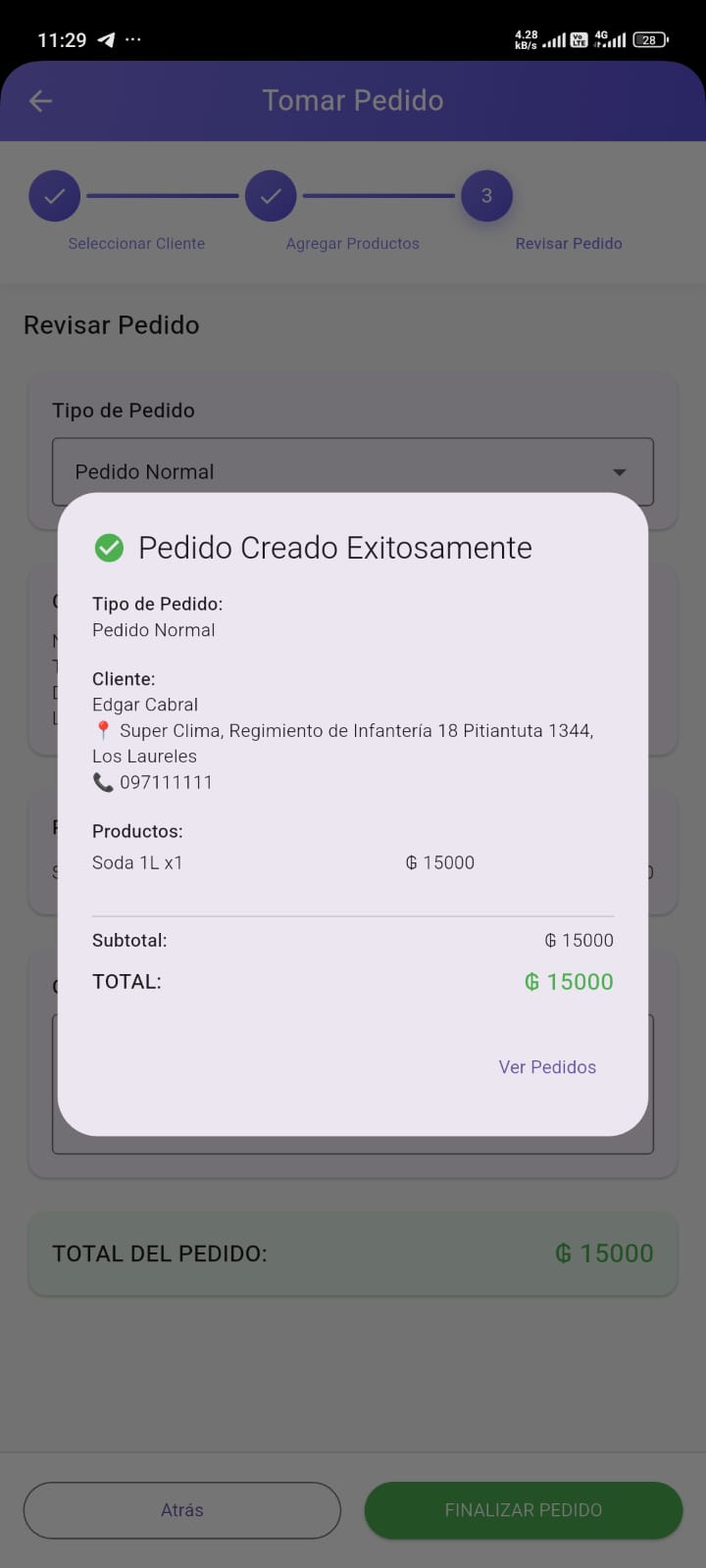The width and height of the screenshot is (706, 1568).
Task: Finish order with FINALIZAR PEDIDO
Action: pyautogui.click(x=524, y=1510)
